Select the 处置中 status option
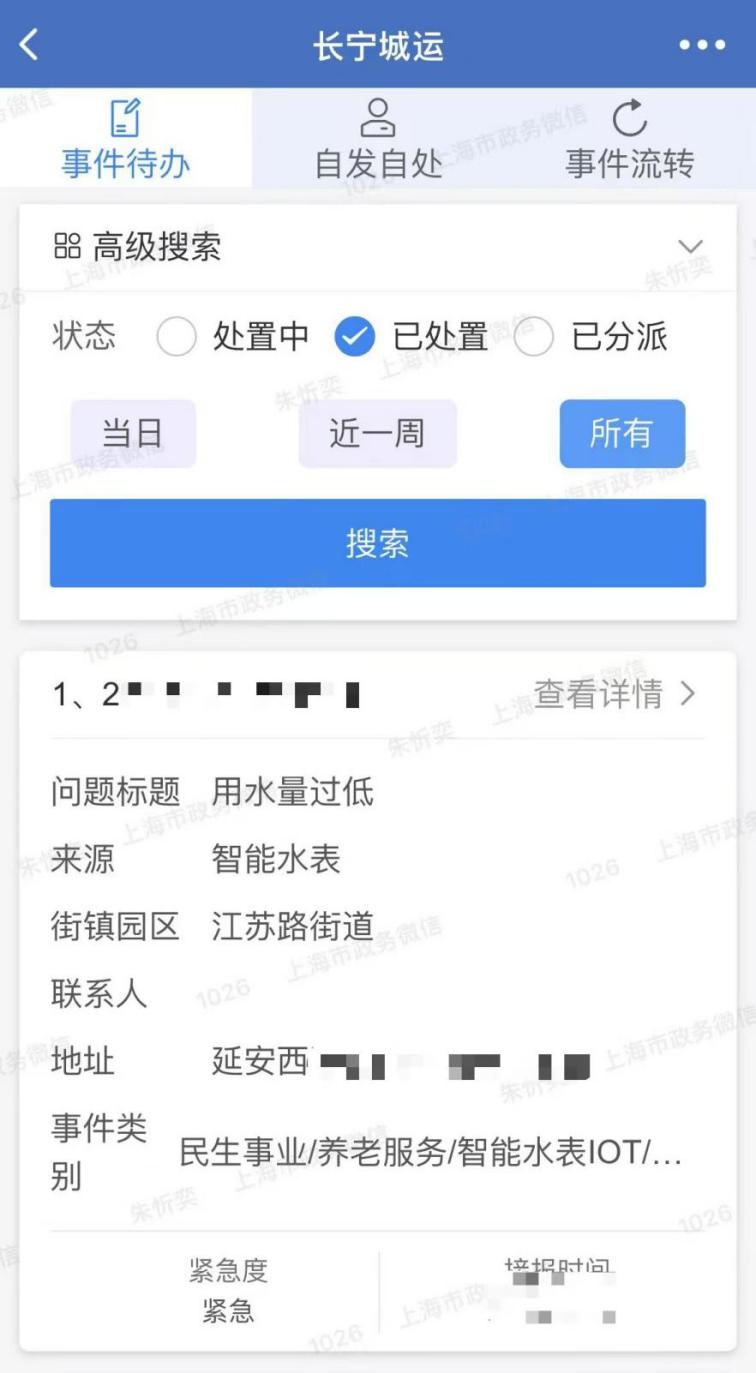The image size is (756, 1373). point(233,338)
